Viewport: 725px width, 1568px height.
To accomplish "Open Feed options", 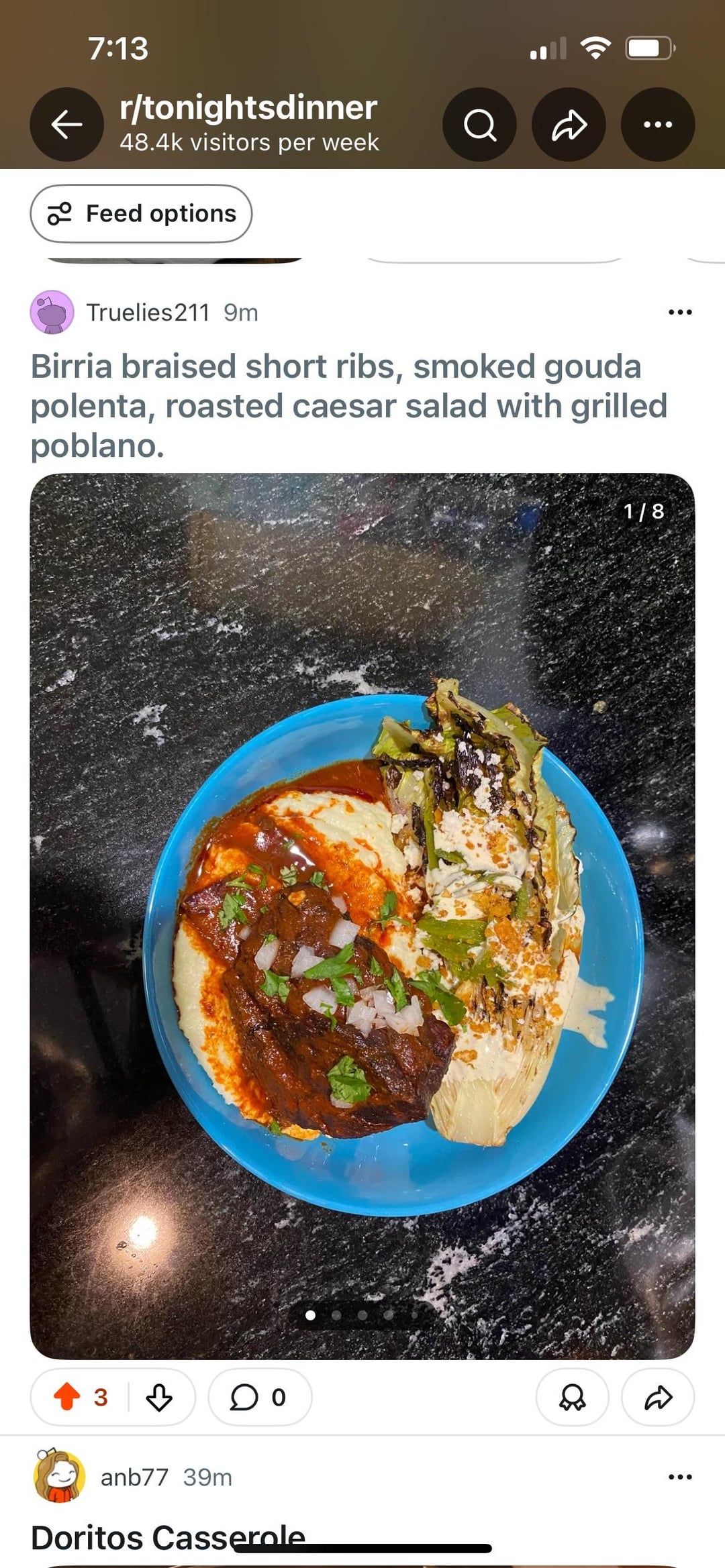I will [141, 213].
